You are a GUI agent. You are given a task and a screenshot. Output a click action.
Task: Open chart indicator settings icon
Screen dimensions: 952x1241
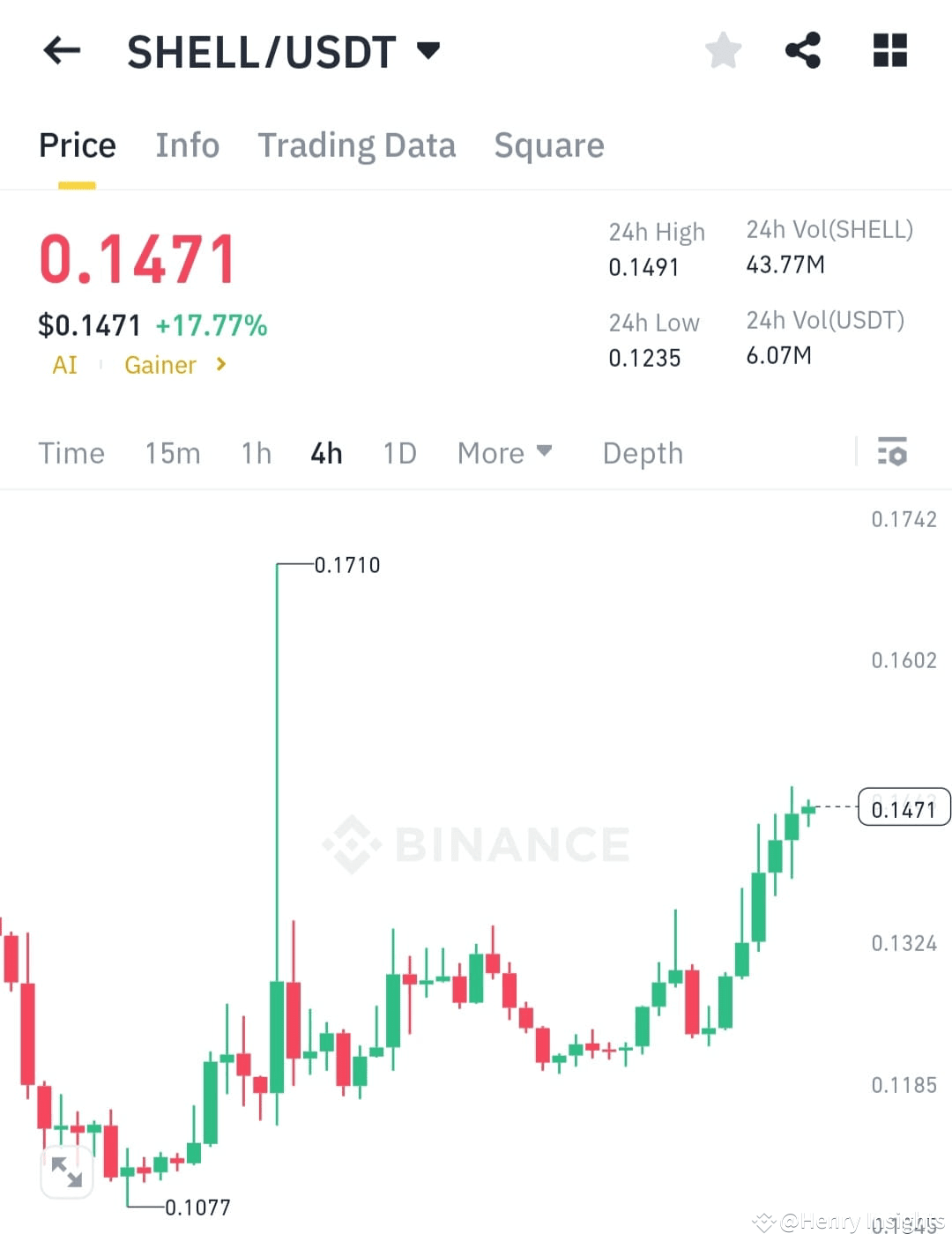pos(893,452)
